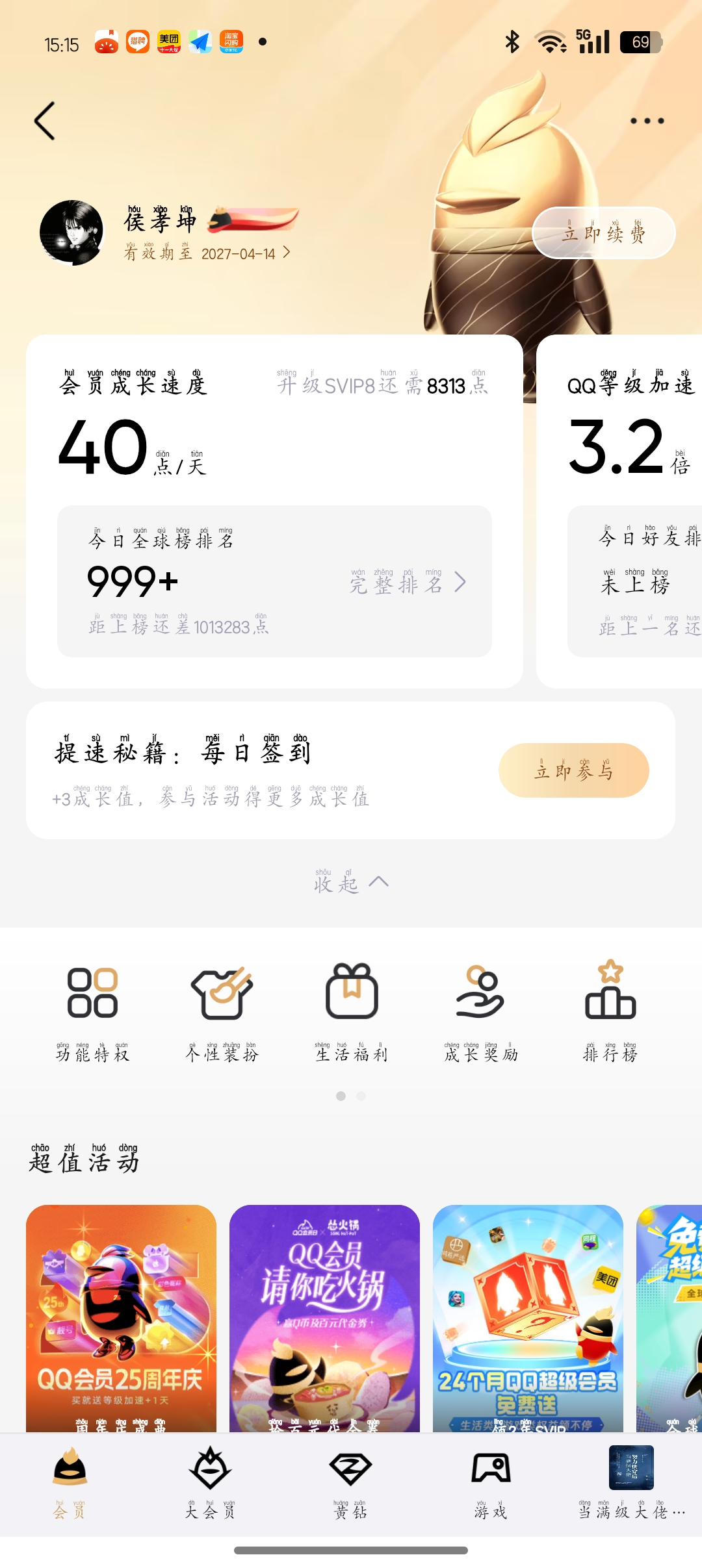
Task: Open the 当满级大佬 tab
Action: pos(631,1482)
